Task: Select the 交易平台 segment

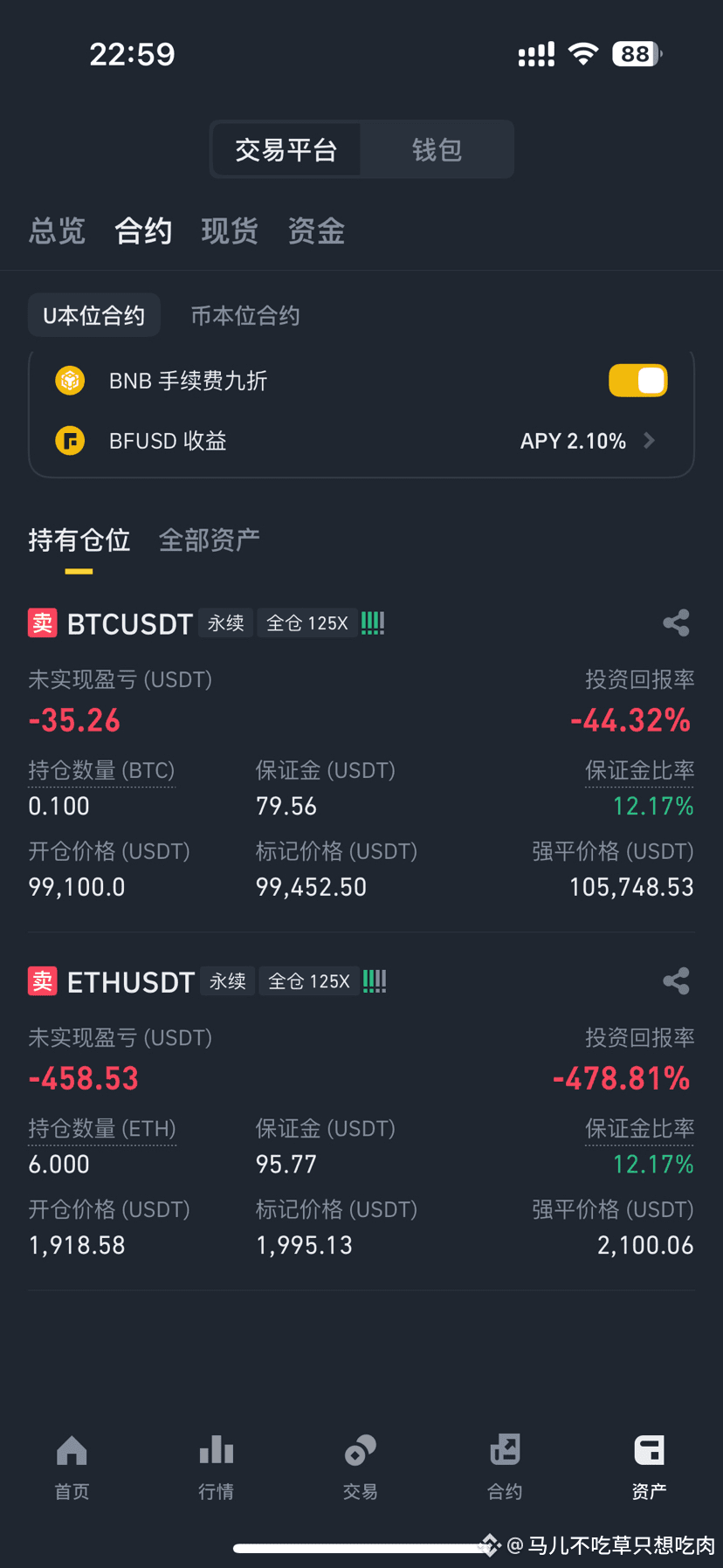Action: coord(286,150)
